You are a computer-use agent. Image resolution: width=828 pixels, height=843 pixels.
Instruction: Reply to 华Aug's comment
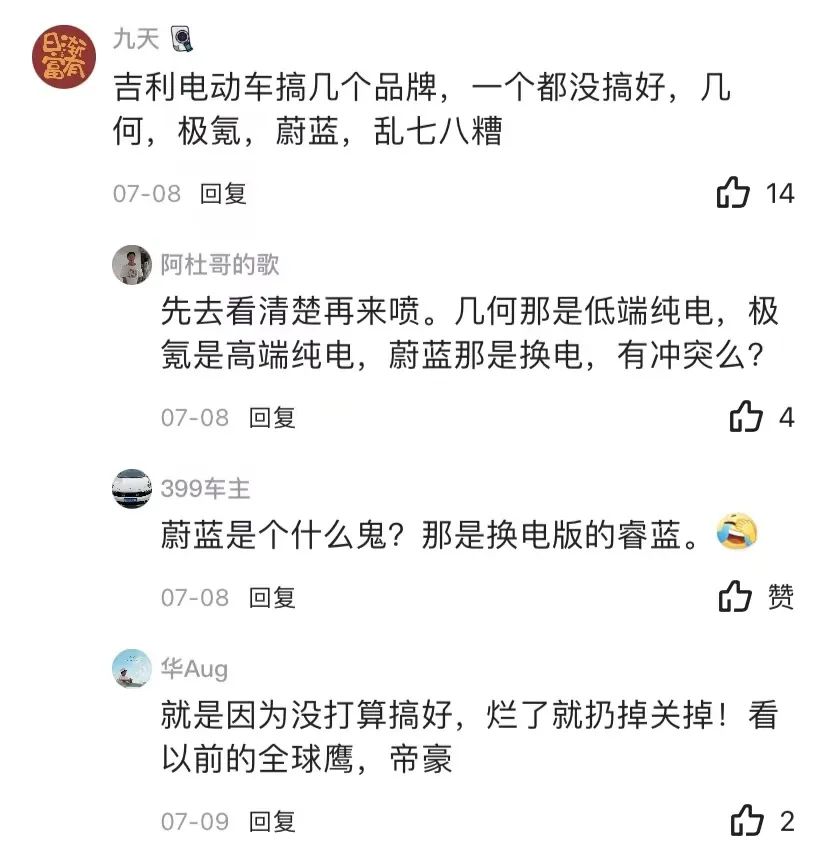pyautogui.click(x=272, y=823)
